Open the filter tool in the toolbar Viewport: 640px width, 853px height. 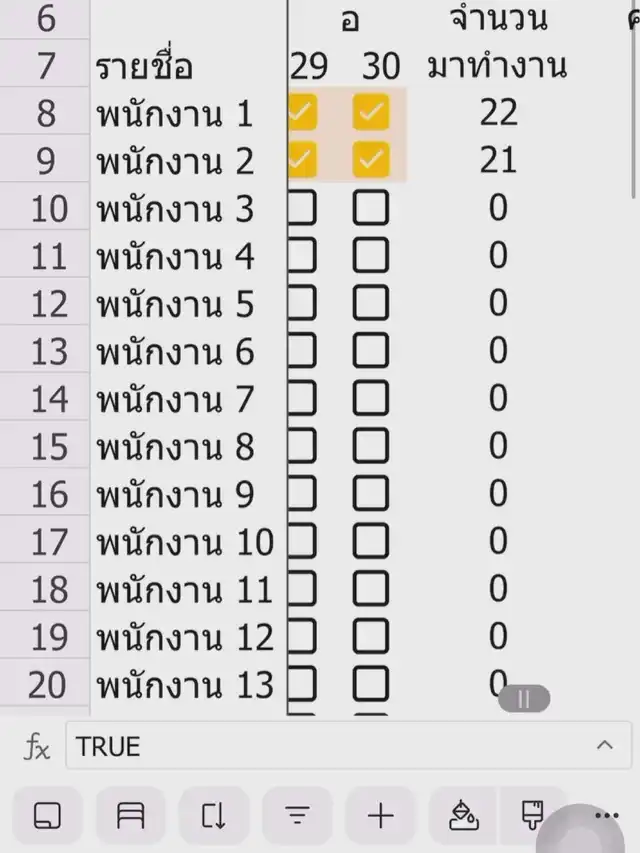297,816
